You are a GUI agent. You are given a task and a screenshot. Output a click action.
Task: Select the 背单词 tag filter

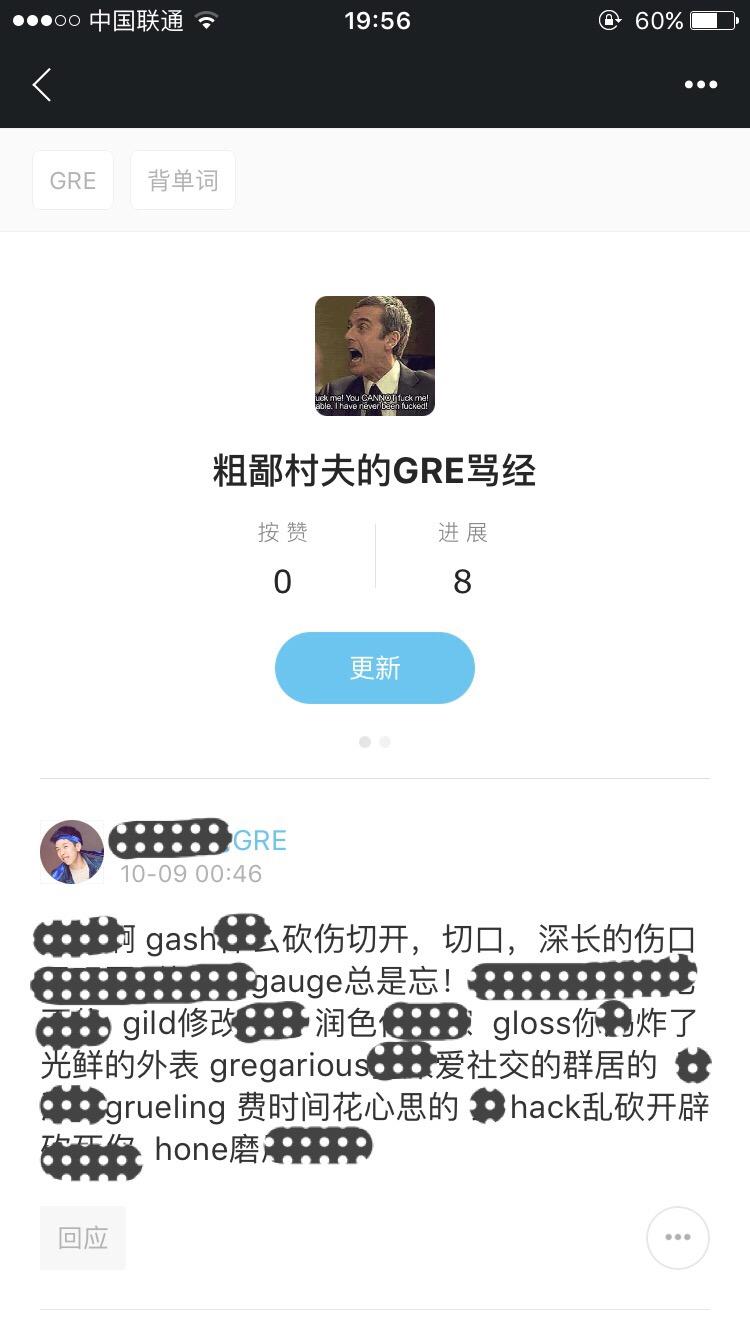[x=183, y=180]
